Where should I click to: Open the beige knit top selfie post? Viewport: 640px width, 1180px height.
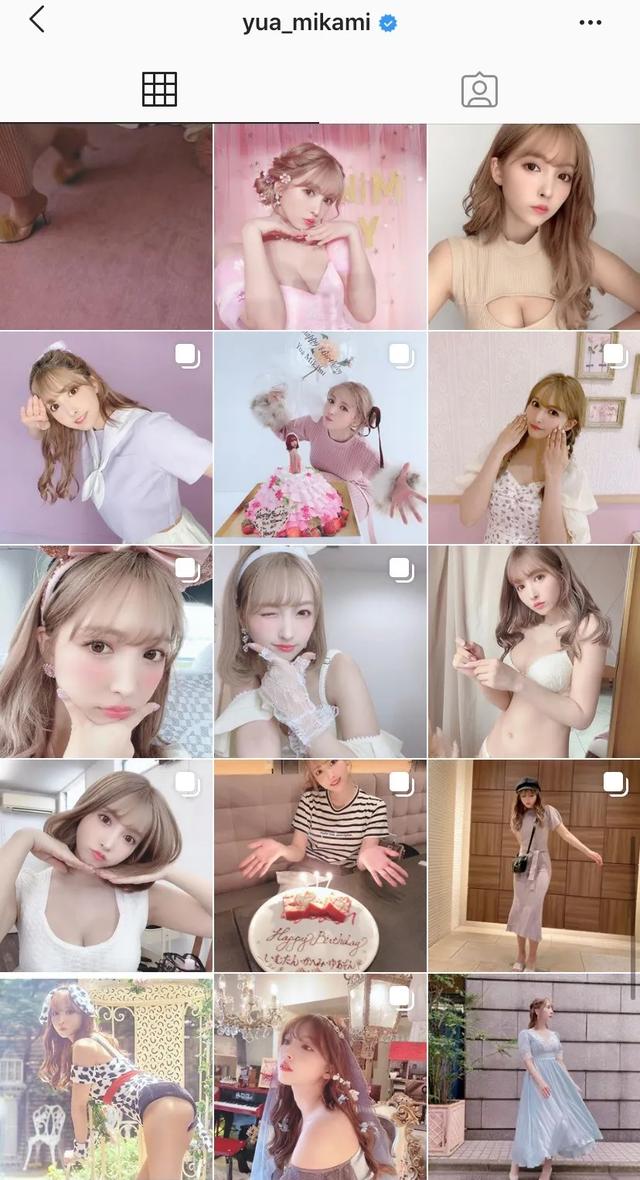pos(534,226)
